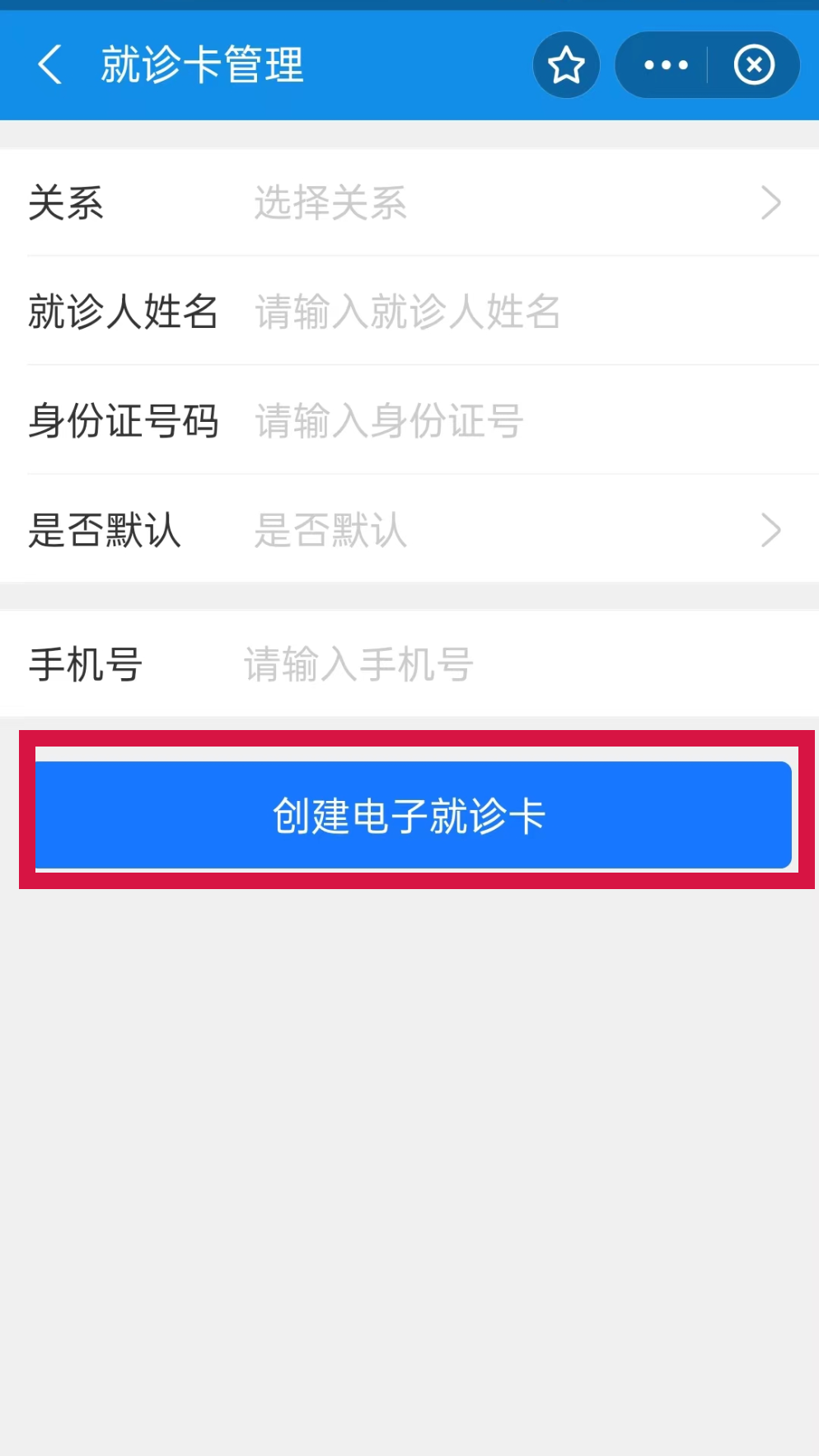Image resolution: width=819 pixels, height=1456 pixels.
Task: Open the 是否默认 default selector
Action: pyautogui.click(x=511, y=530)
